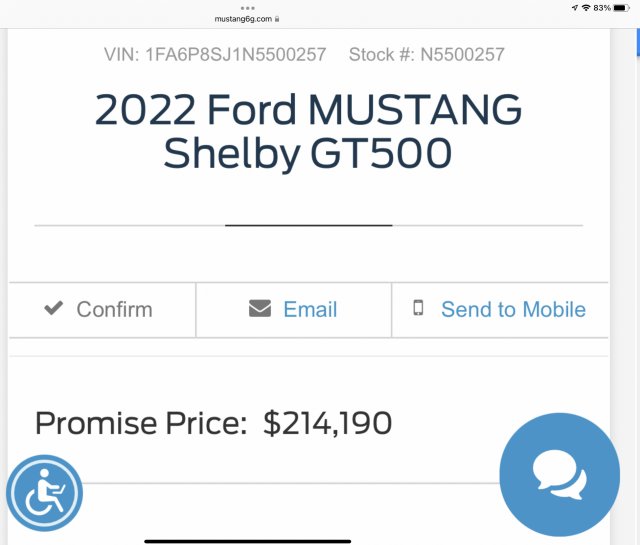Screen dimensions: 640x545
Task: Select Send to Mobile
Action: 500,310
